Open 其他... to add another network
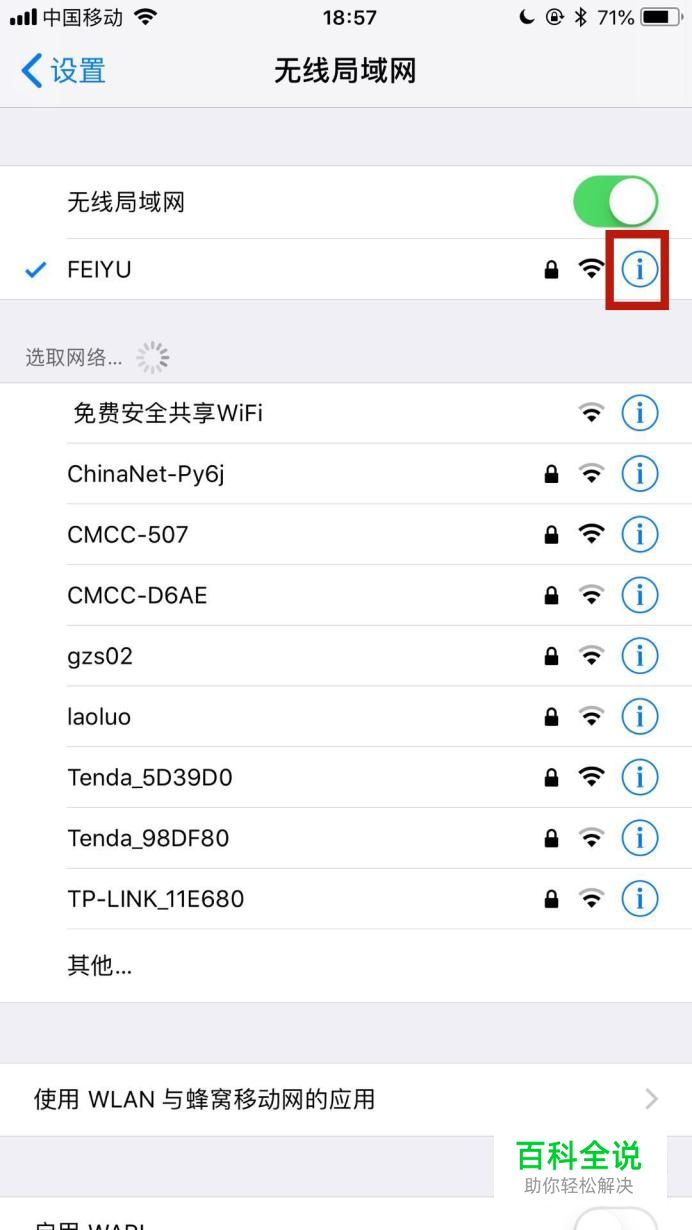Screen dimensions: 692x1230 346,965
